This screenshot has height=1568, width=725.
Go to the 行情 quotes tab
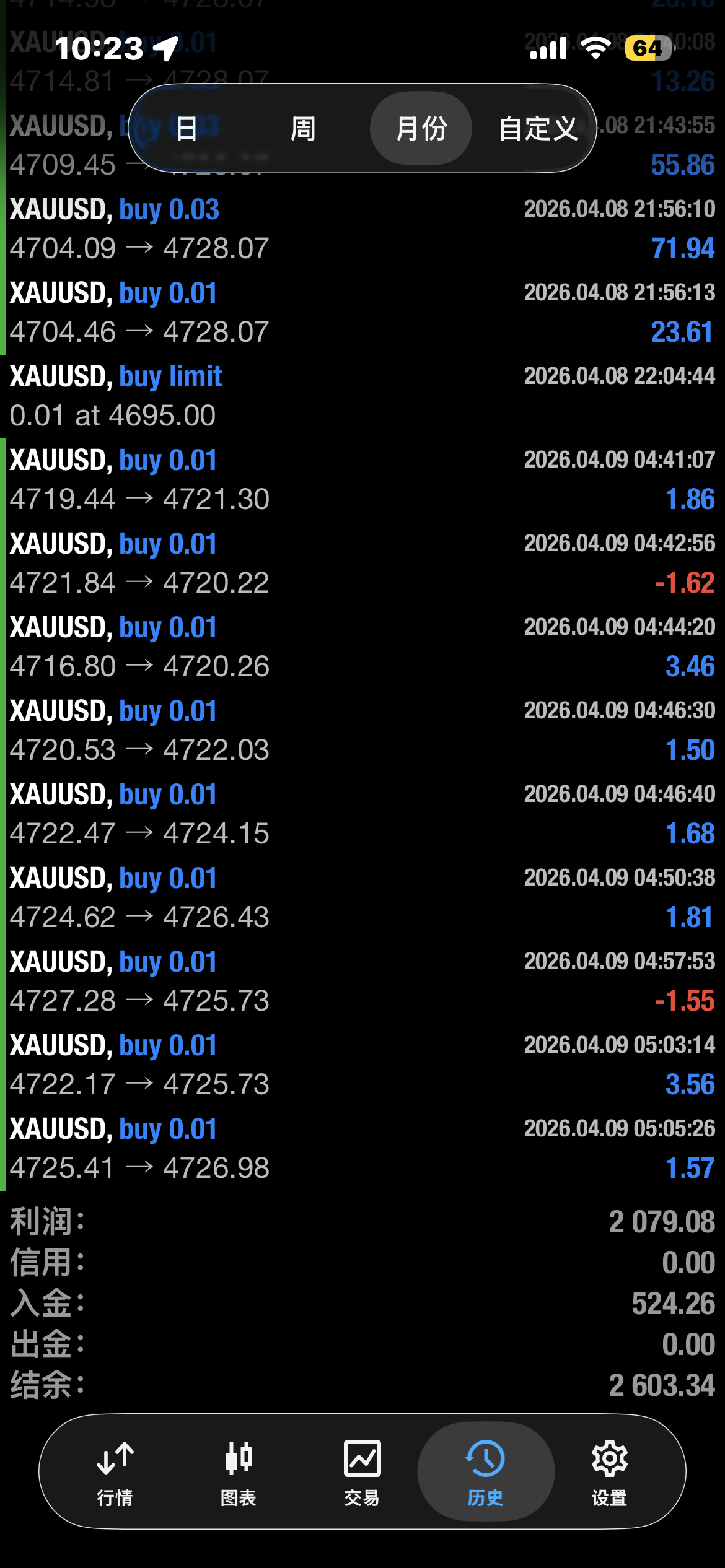tap(115, 1471)
